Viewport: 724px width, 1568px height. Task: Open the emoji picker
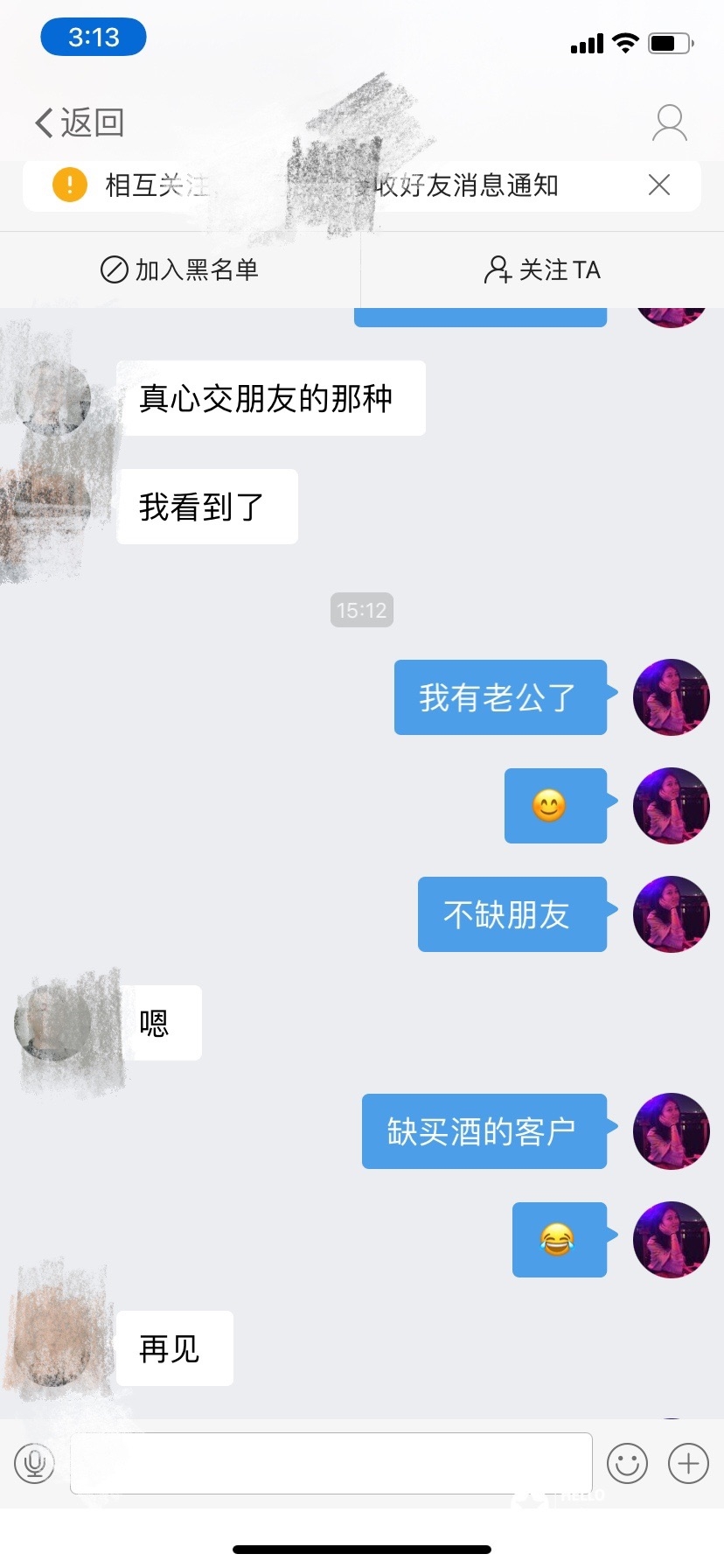tap(627, 1462)
